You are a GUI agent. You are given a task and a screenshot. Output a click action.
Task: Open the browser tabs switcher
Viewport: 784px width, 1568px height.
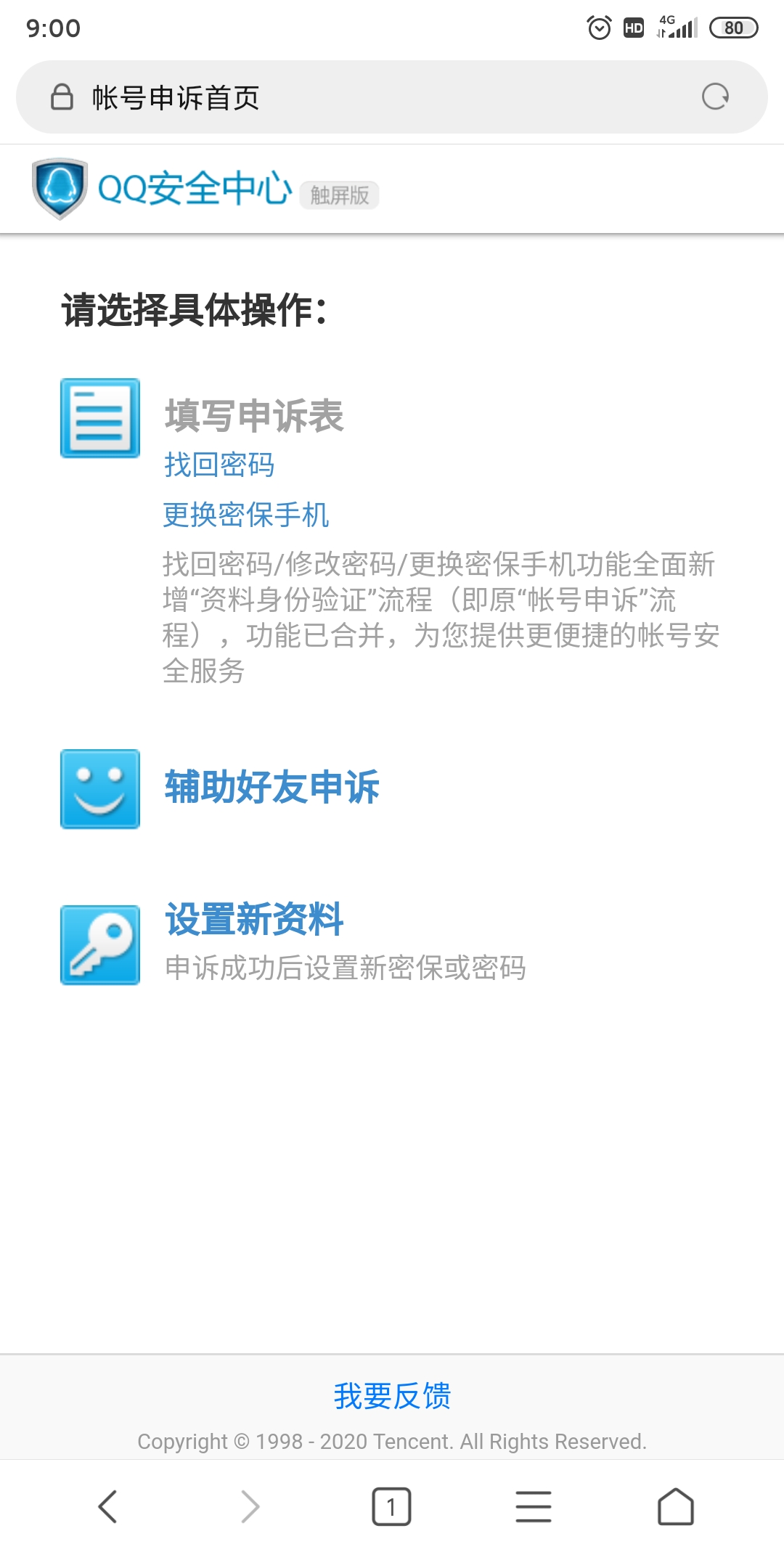pos(391,1506)
